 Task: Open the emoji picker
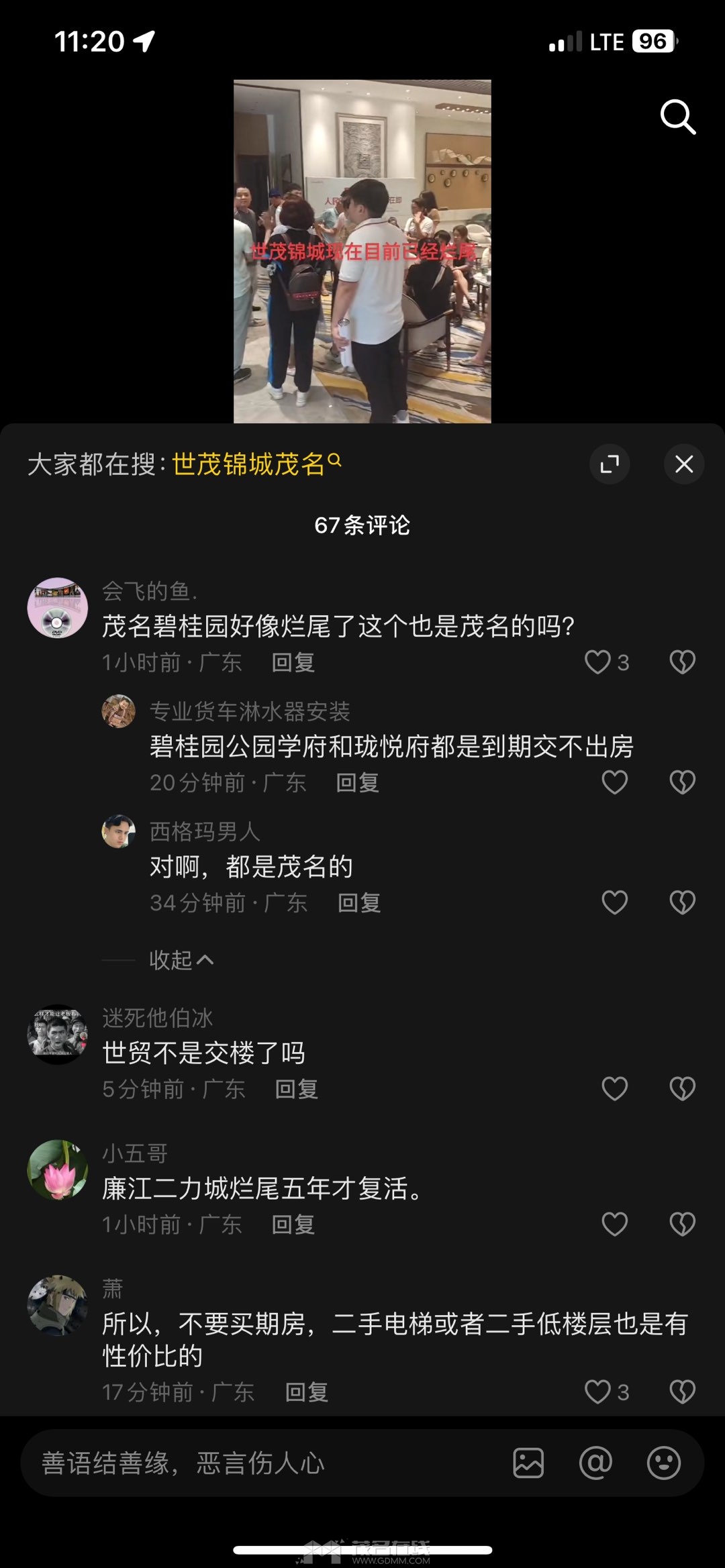tap(663, 1463)
